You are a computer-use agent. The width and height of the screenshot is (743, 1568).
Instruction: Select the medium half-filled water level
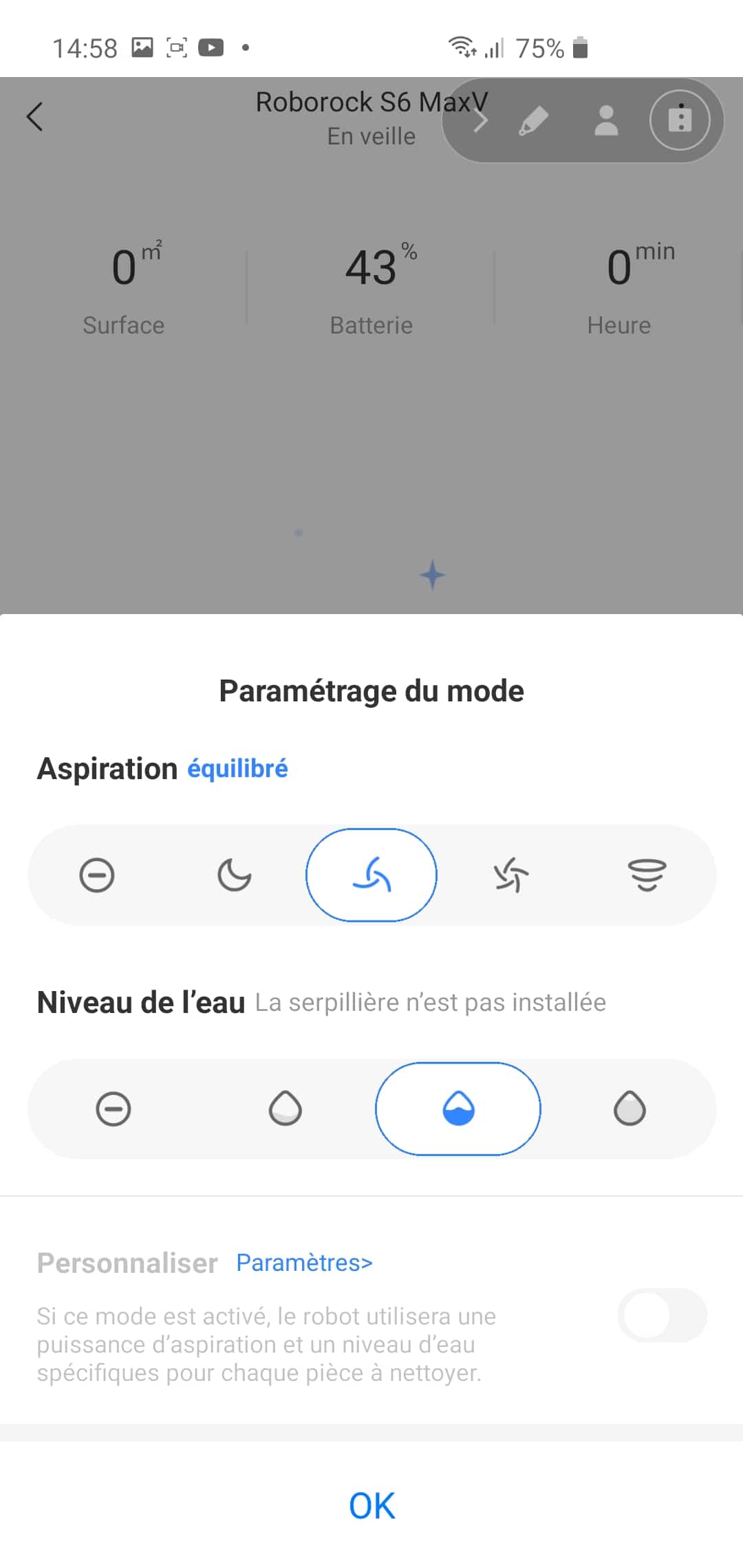(x=458, y=1109)
